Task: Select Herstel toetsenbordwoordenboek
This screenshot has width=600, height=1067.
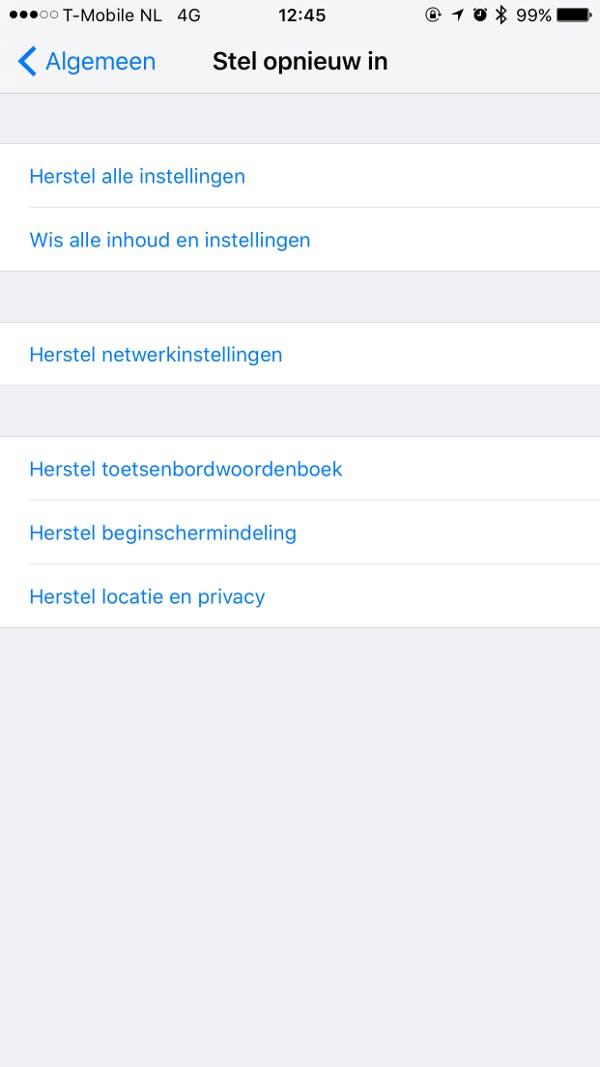Action: tap(186, 469)
